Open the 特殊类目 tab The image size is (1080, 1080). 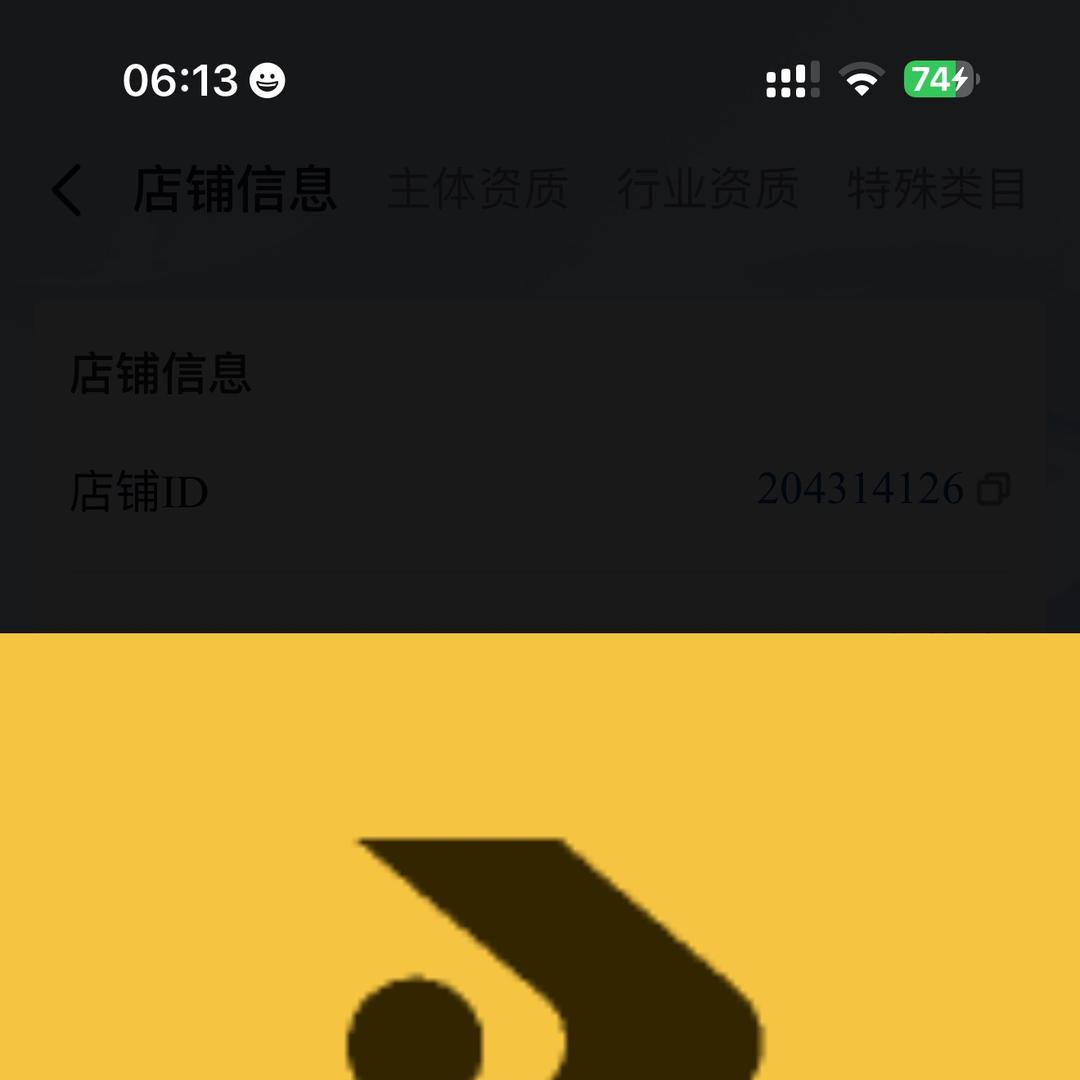click(936, 189)
